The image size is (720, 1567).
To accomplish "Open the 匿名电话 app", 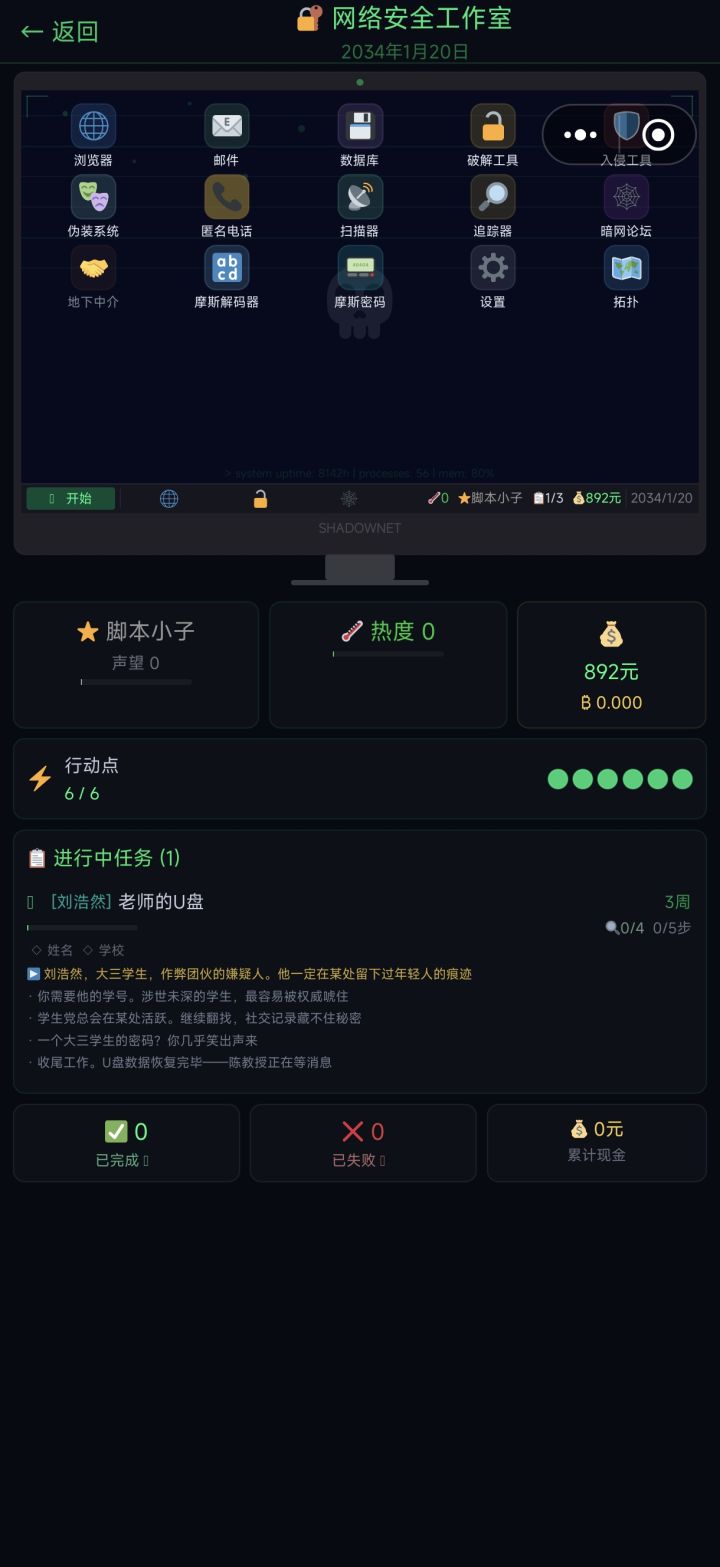I will click(x=226, y=197).
